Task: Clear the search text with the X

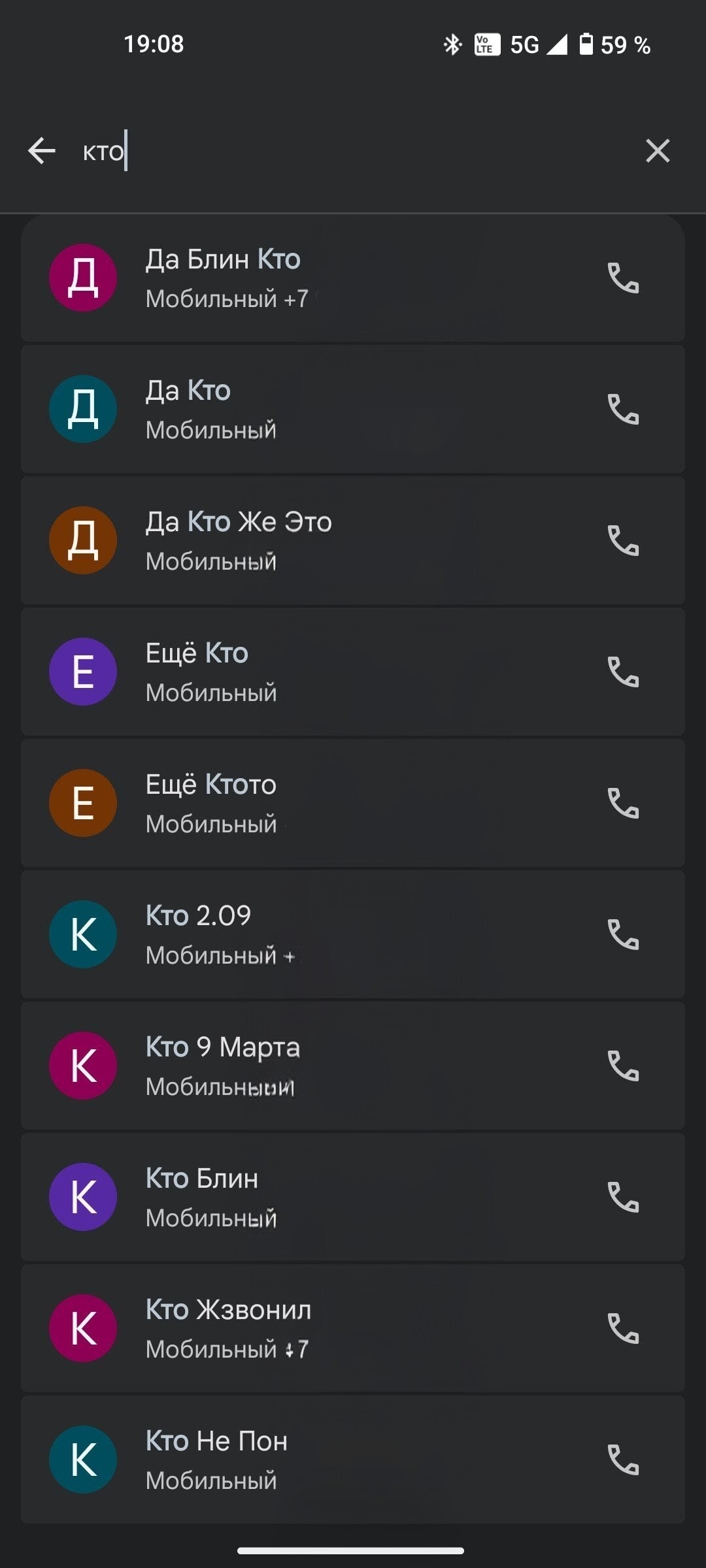Action: point(658,151)
